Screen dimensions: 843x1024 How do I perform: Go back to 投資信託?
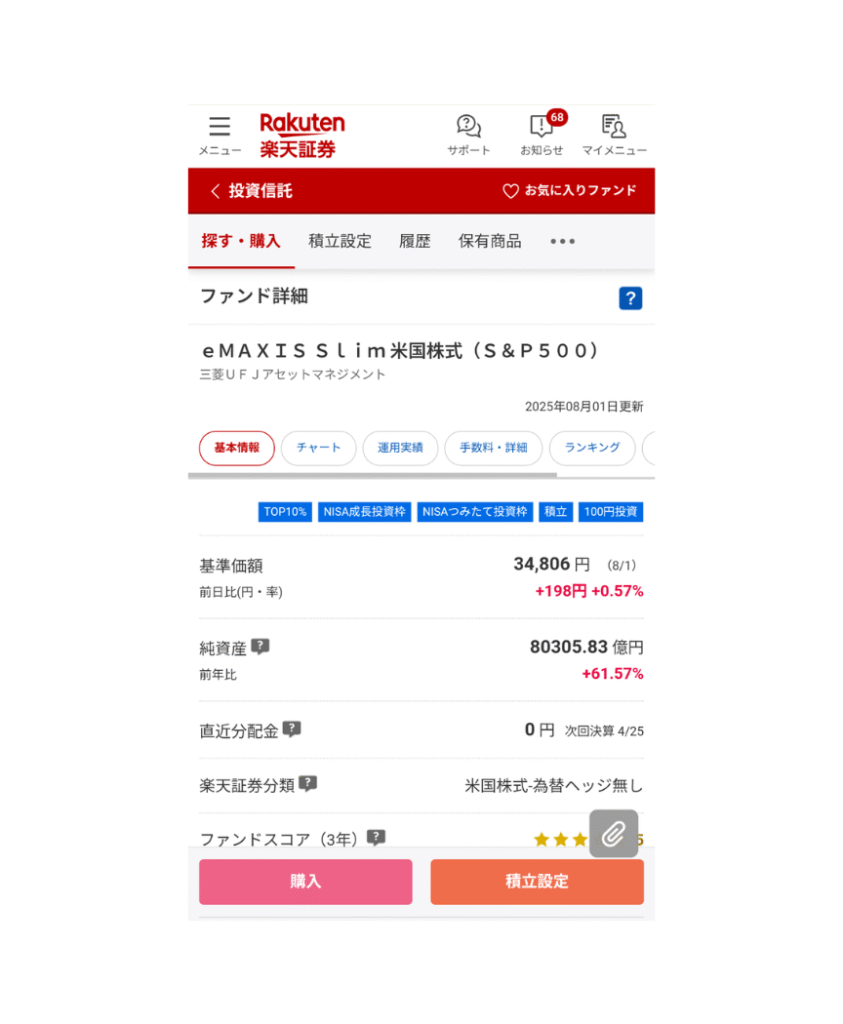(x=251, y=191)
